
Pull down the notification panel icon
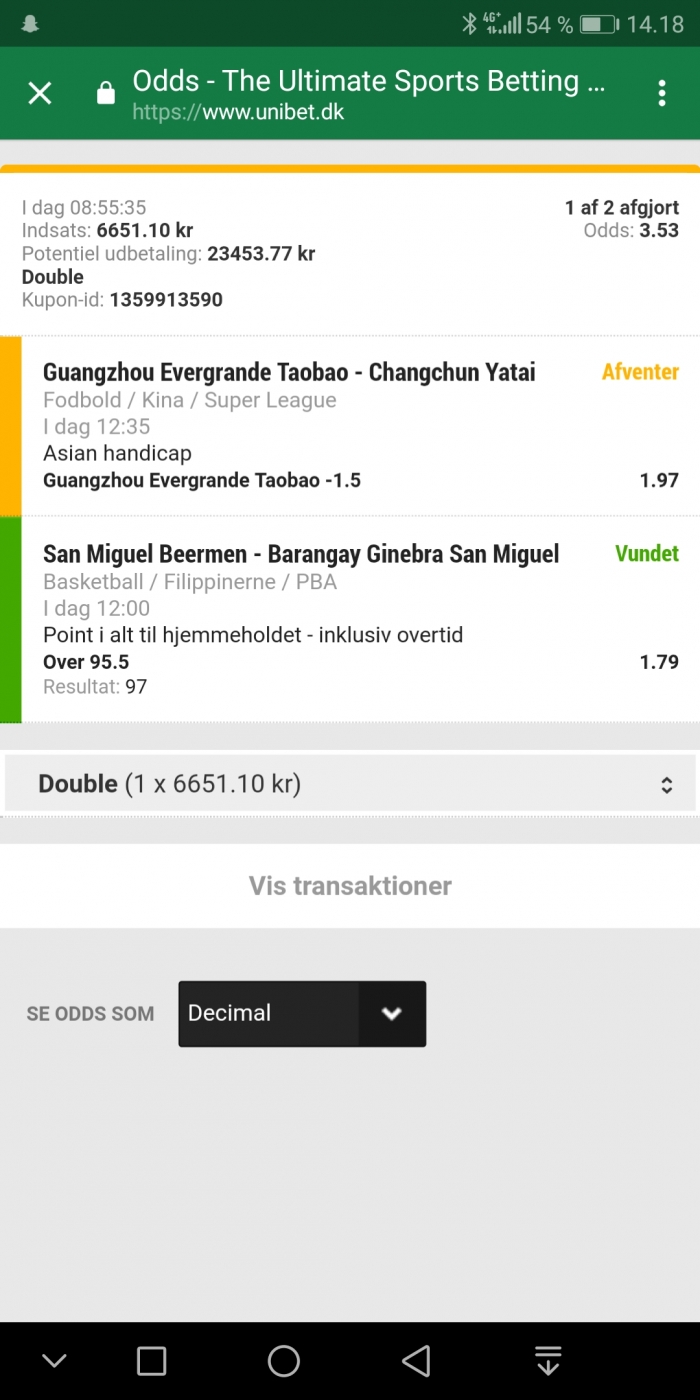547,1360
